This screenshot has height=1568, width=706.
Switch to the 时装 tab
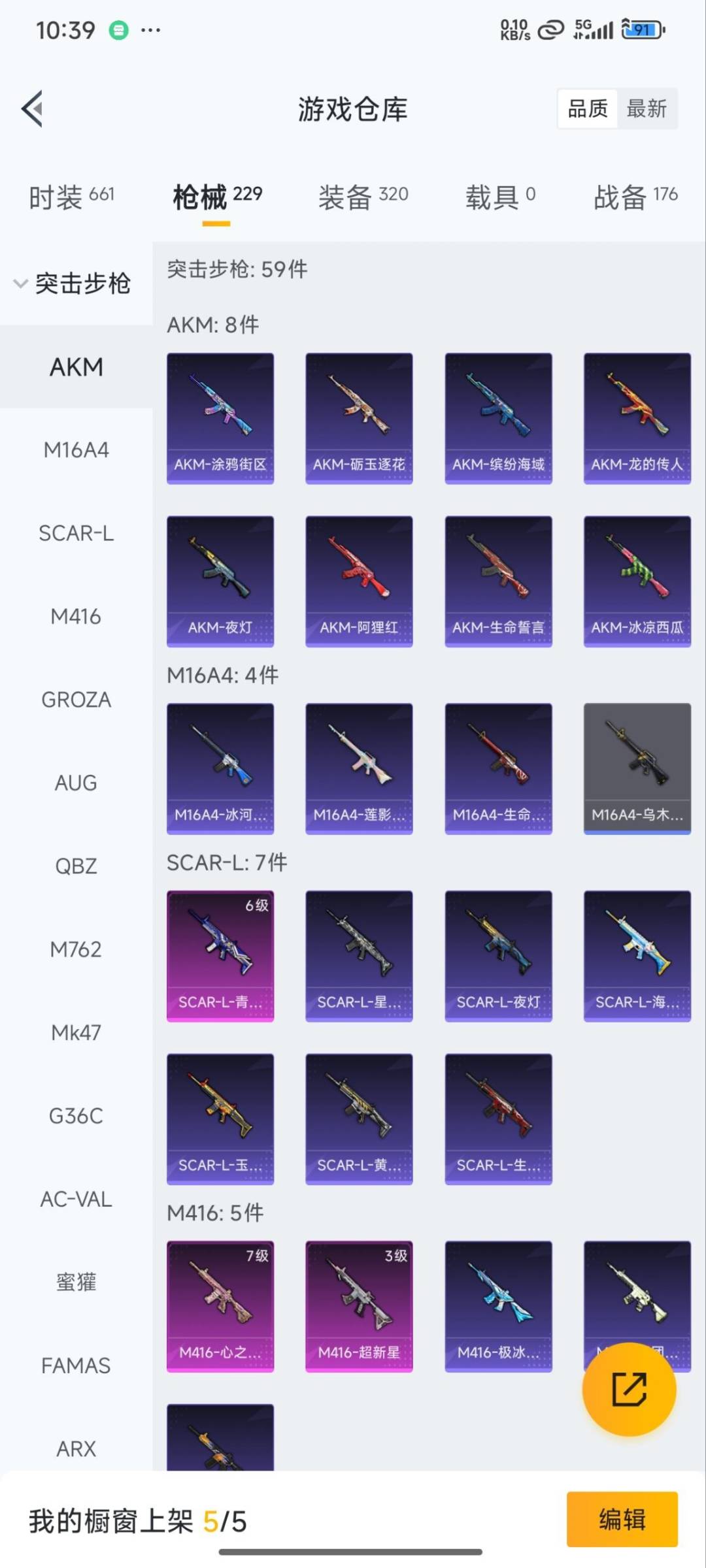click(71, 196)
